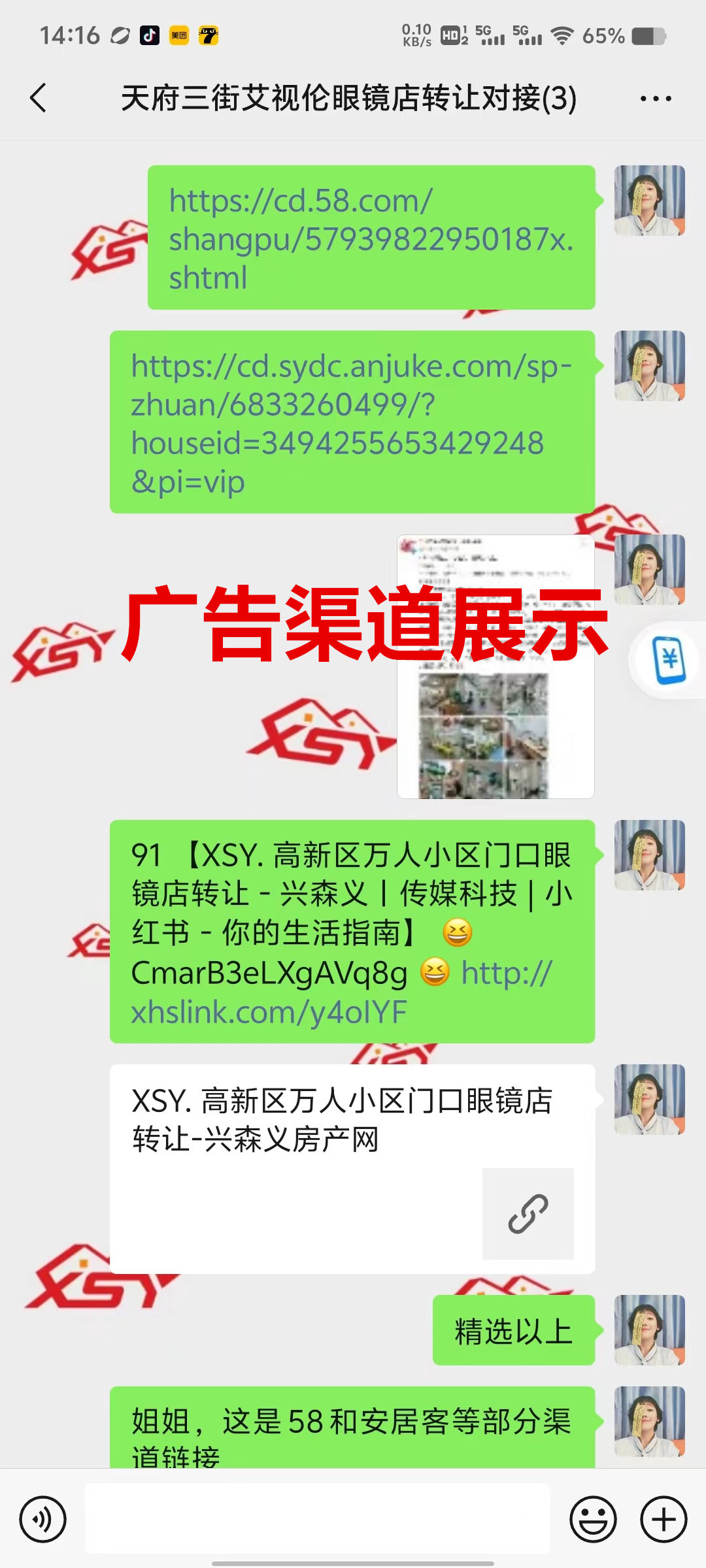The image size is (706, 1568).
Task: Open the 兴森义房产网 link card
Action: [352, 1168]
